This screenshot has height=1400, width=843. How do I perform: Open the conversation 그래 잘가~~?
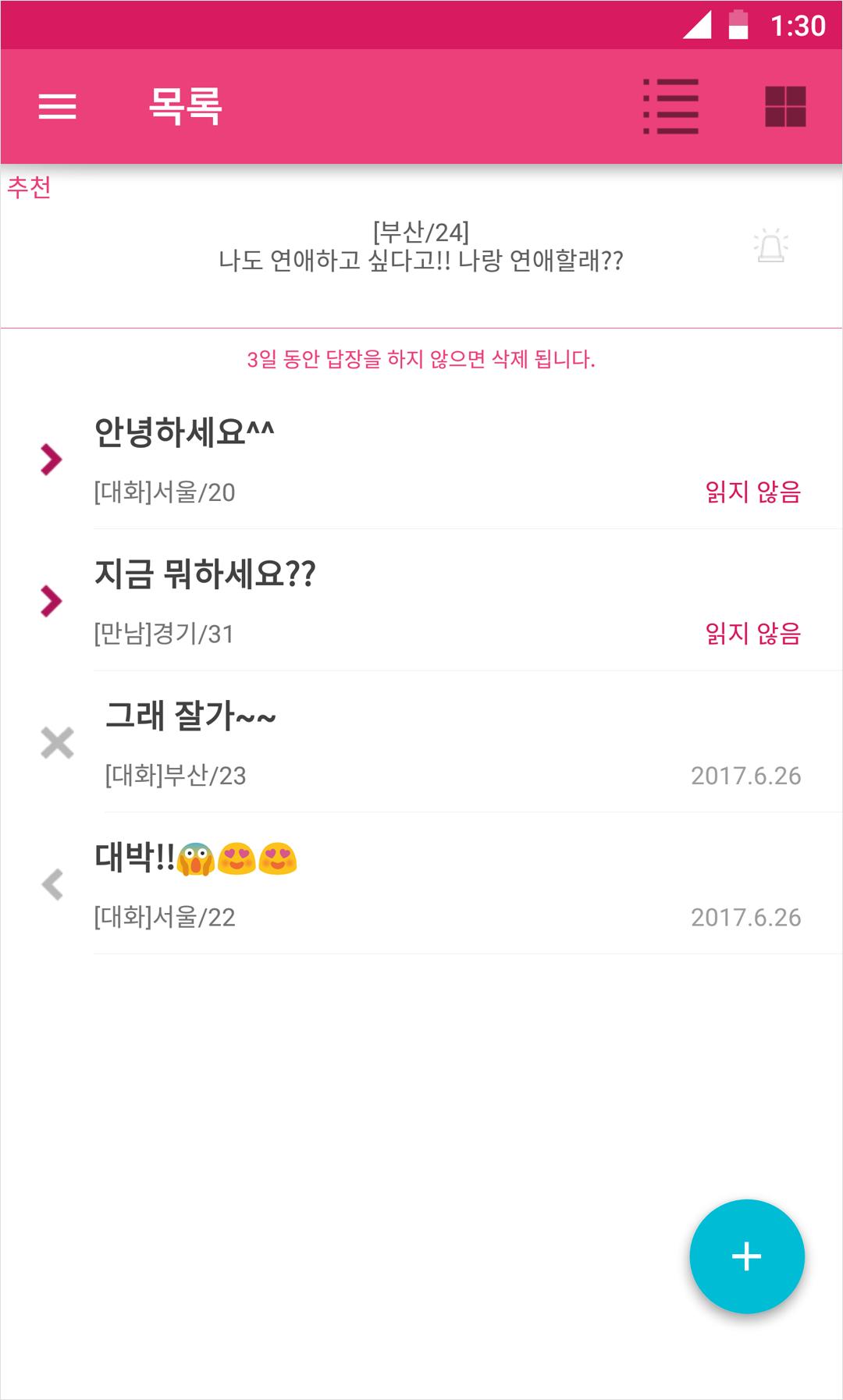click(421, 743)
